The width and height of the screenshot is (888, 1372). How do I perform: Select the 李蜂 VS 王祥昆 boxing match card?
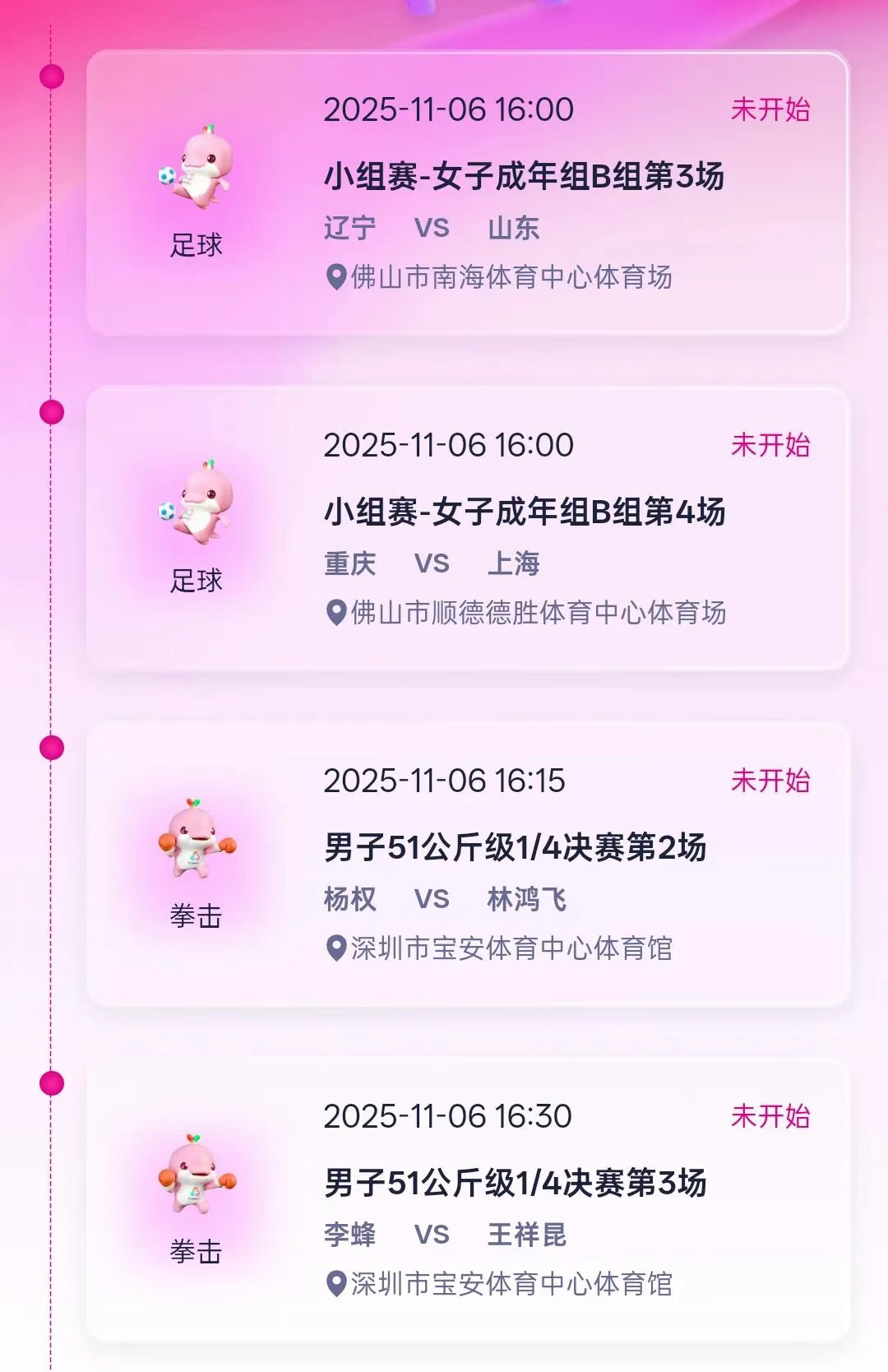click(x=467, y=1201)
